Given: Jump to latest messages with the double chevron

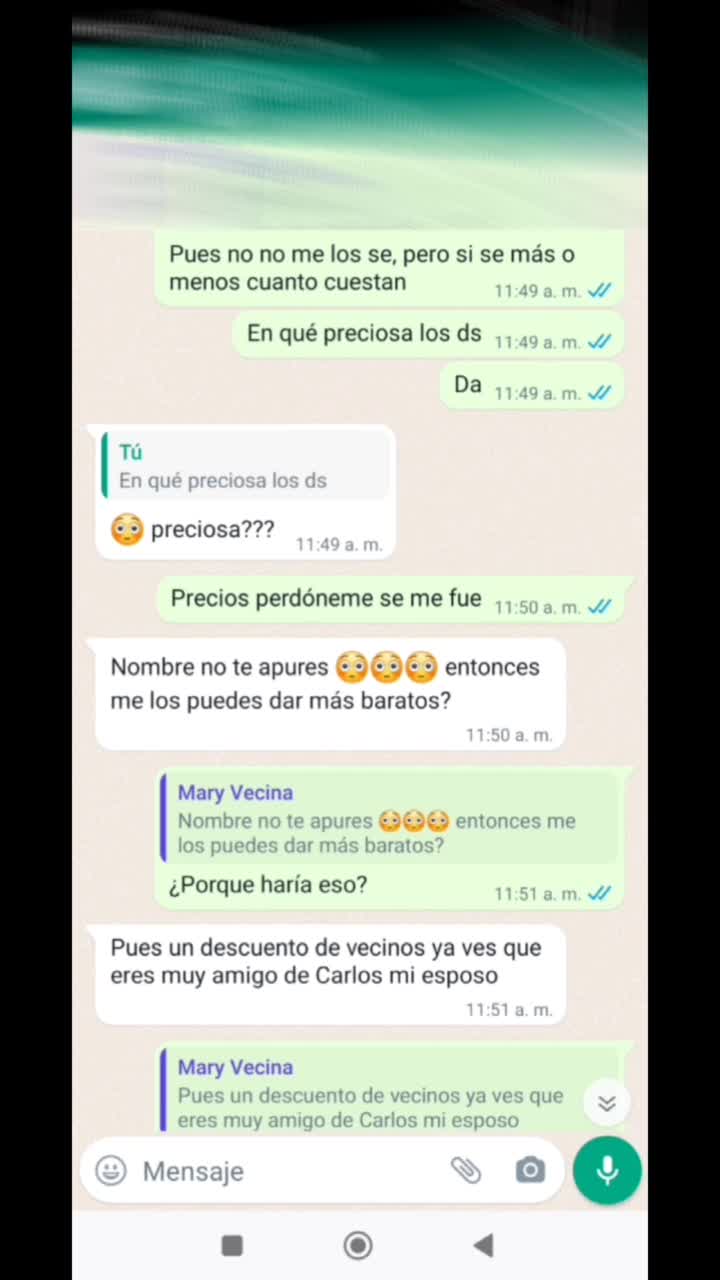Looking at the screenshot, I should pyautogui.click(x=606, y=1103).
